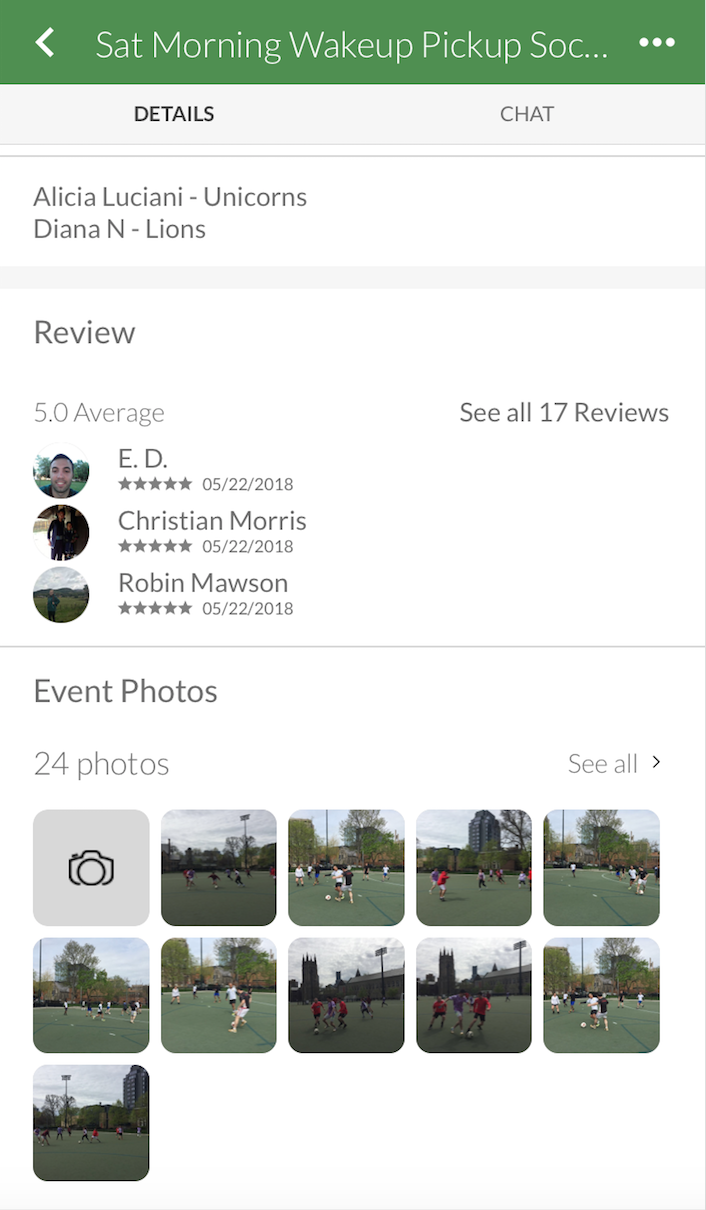Switch to the Chat tab
This screenshot has width=706, height=1210.
point(527,114)
